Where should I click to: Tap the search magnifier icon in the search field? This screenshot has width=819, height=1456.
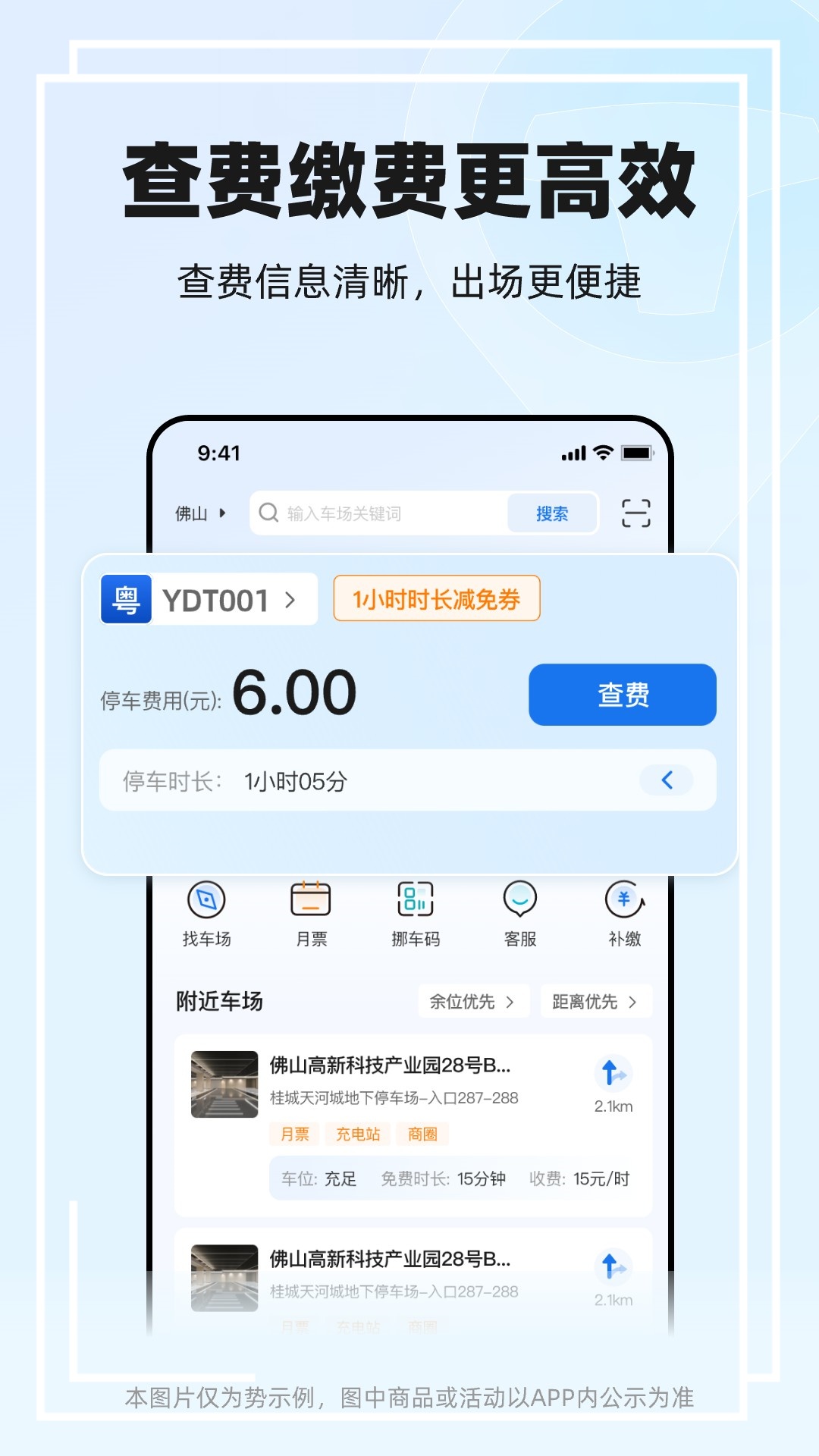[x=269, y=513]
